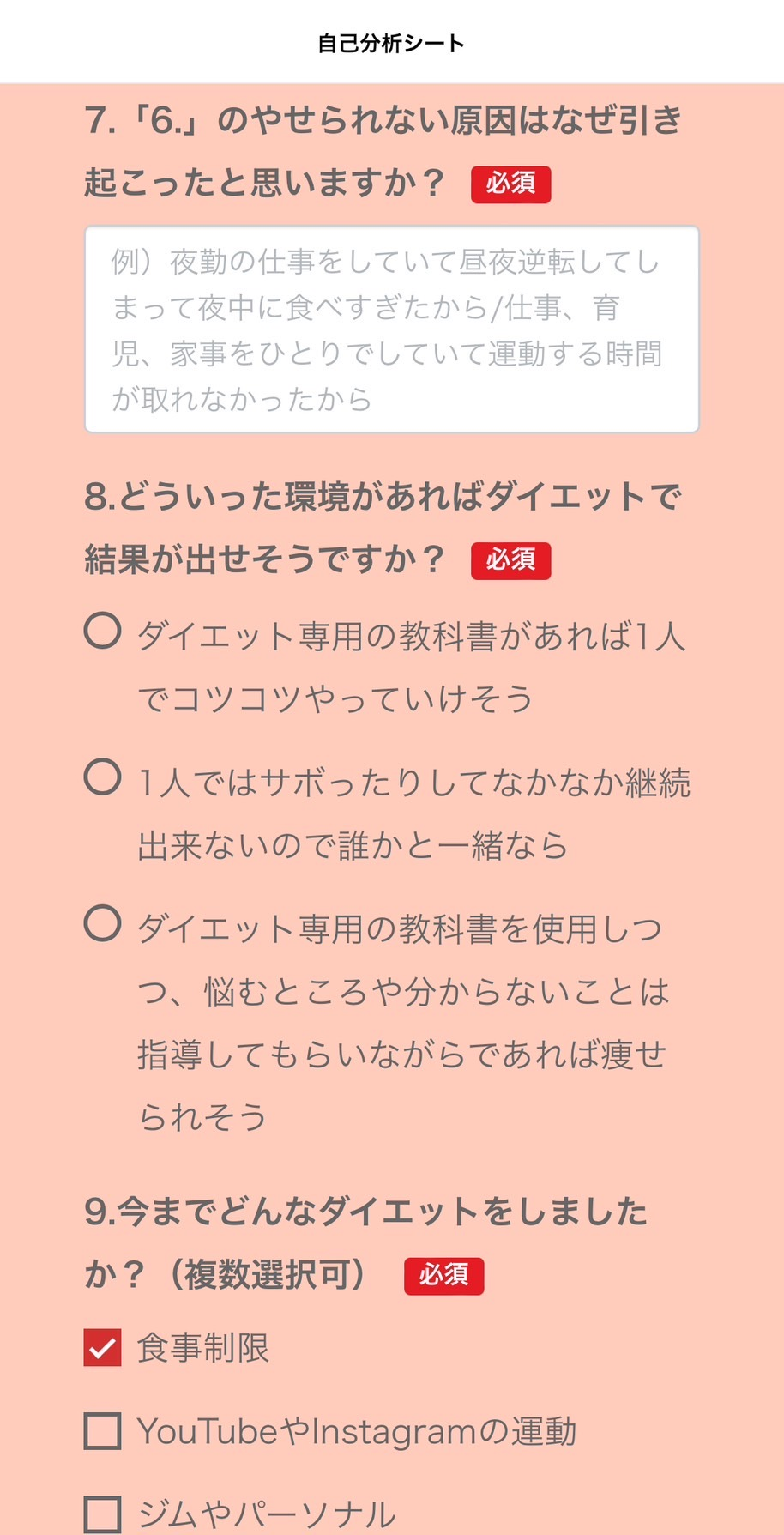
Task: Click the question 8 heading about ダイエット環境
Action: point(377,496)
